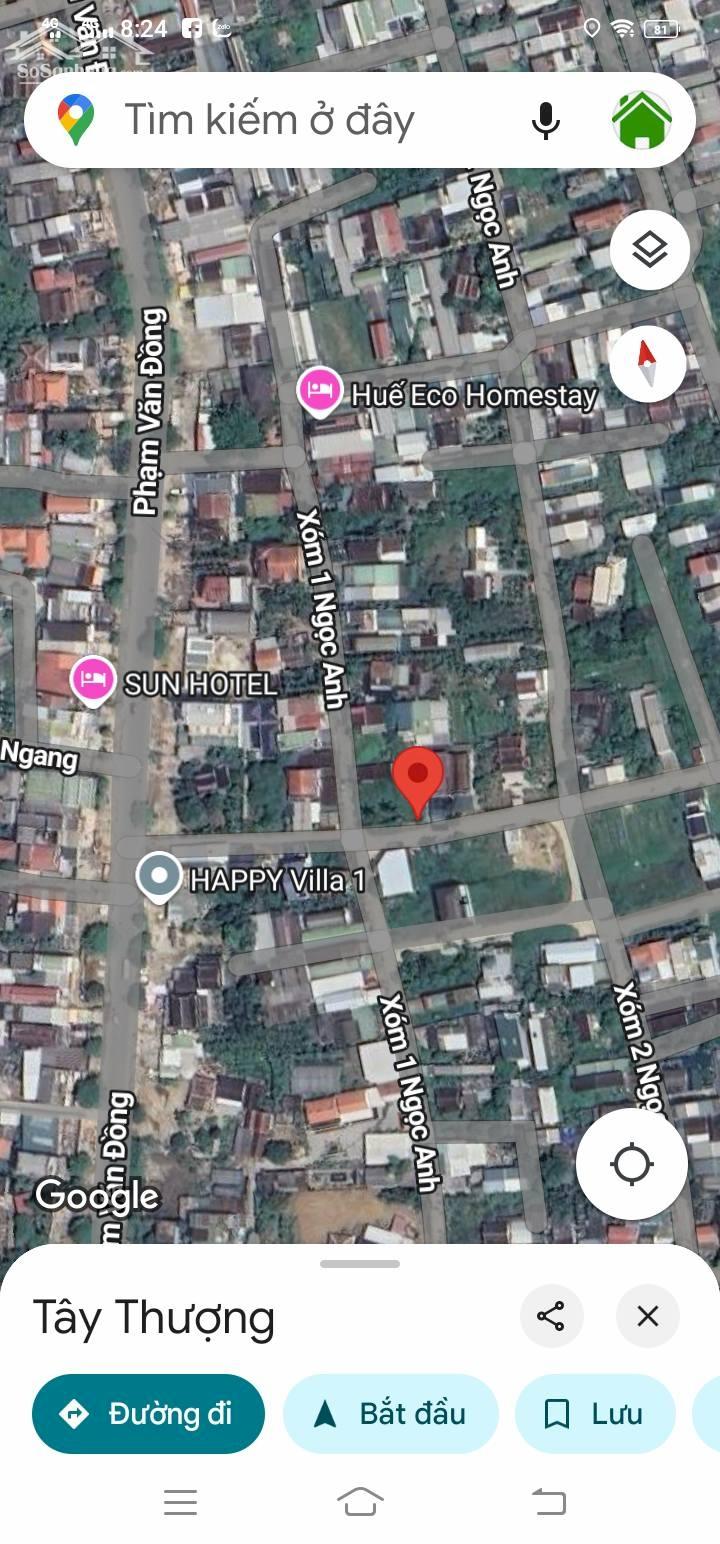Viewport: 720px width, 1544px height.
Task: Open the map layers selector
Action: (x=650, y=250)
